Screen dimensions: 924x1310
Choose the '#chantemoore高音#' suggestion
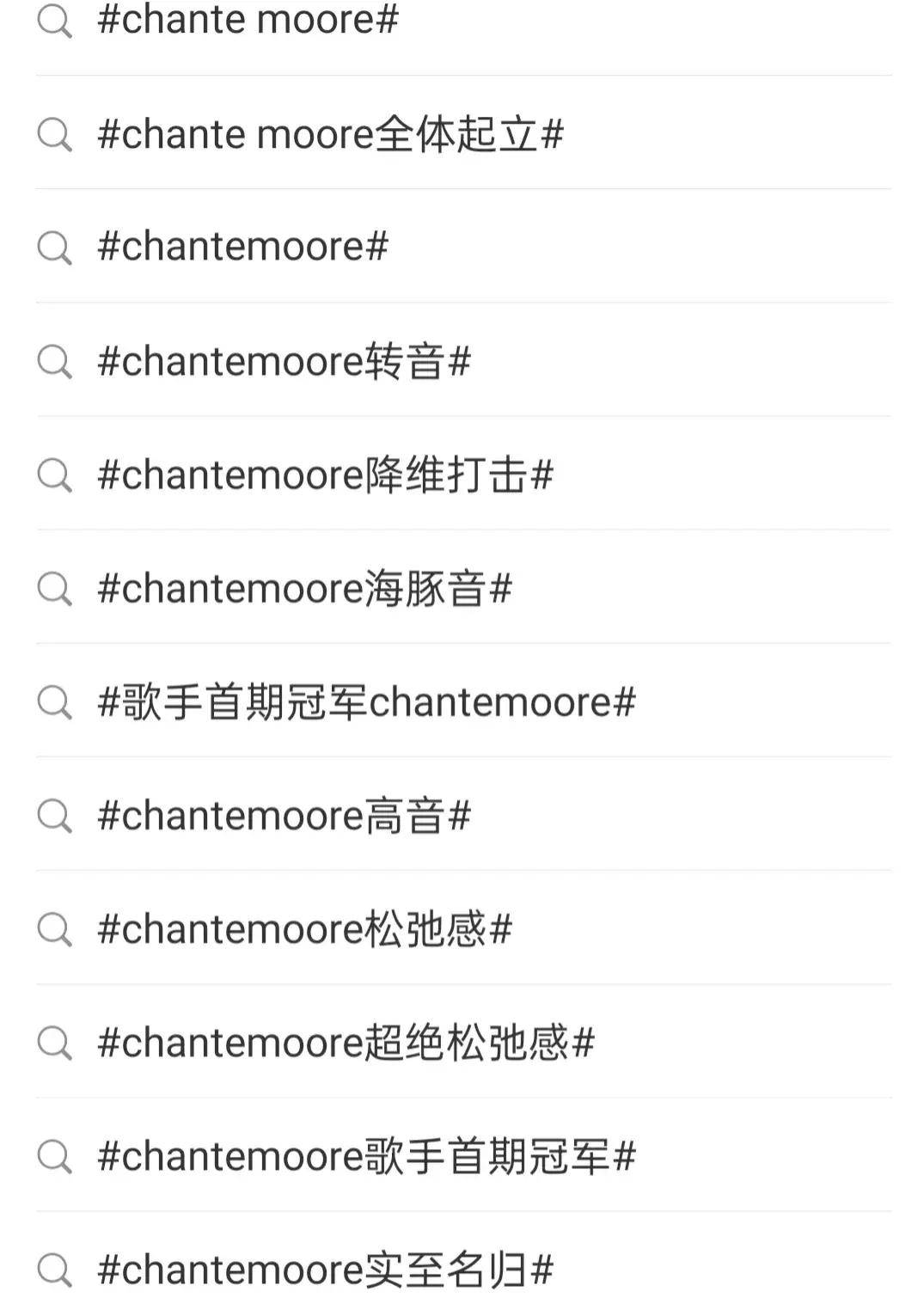[x=284, y=816]
